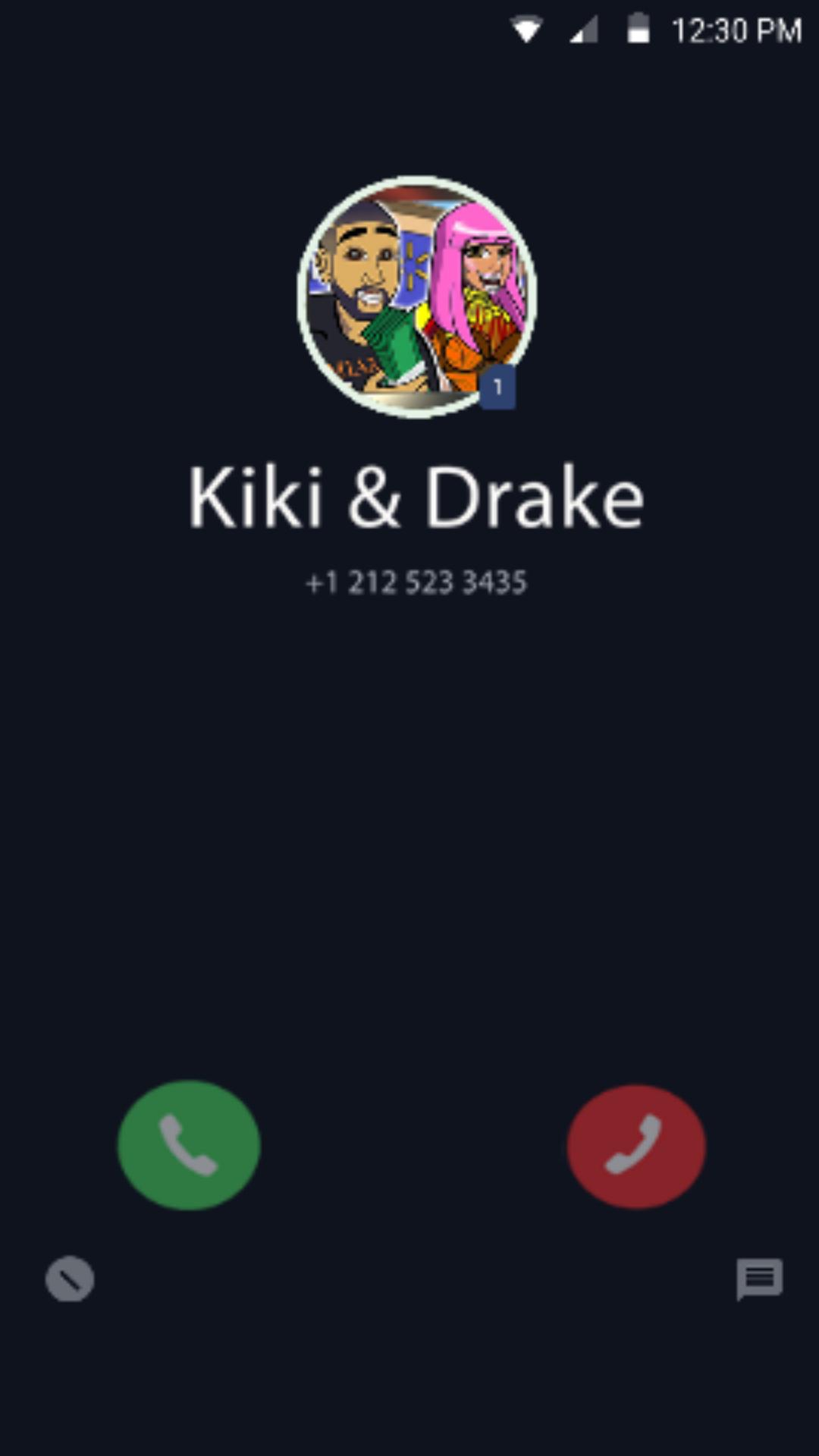Block the caller using the block icon

70,1279
